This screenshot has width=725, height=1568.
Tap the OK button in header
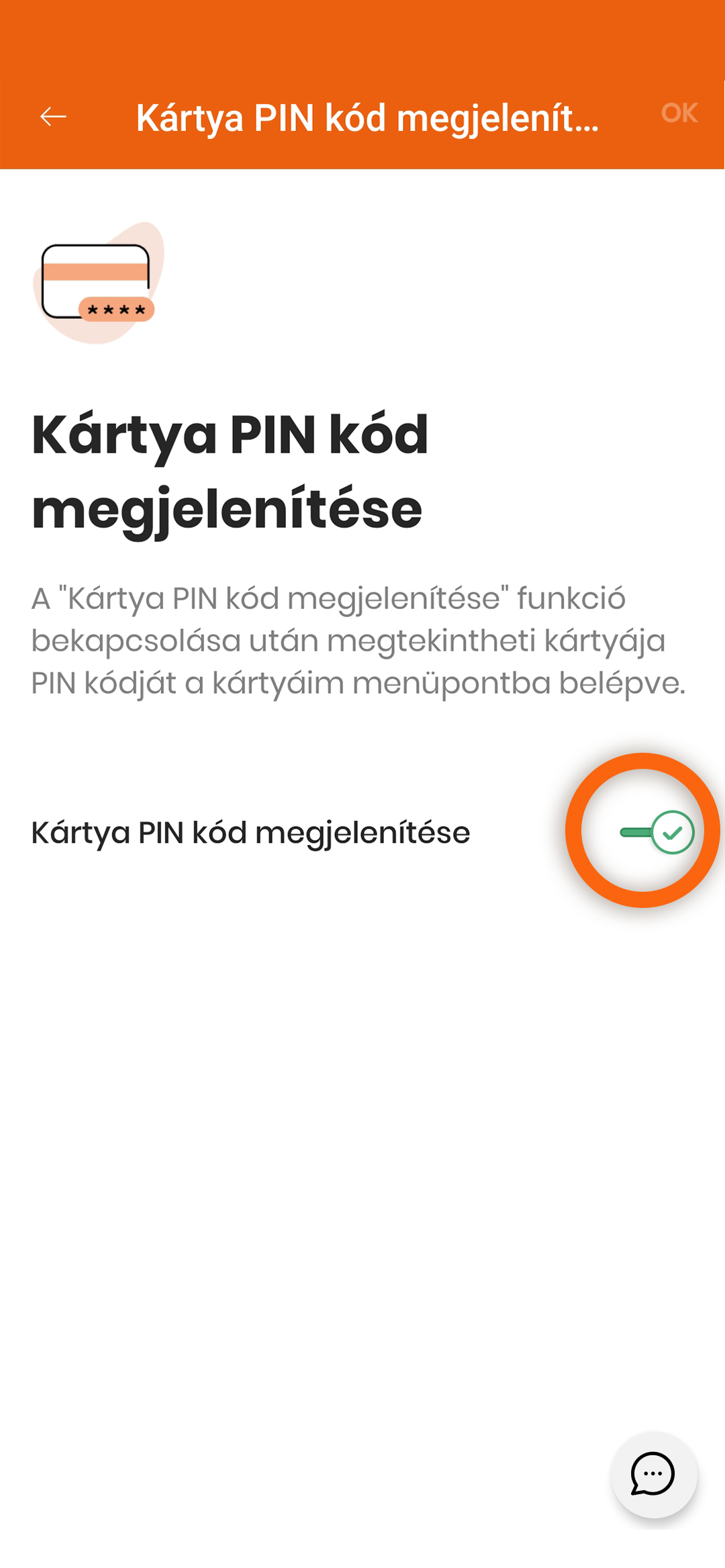tap(679, 113)
